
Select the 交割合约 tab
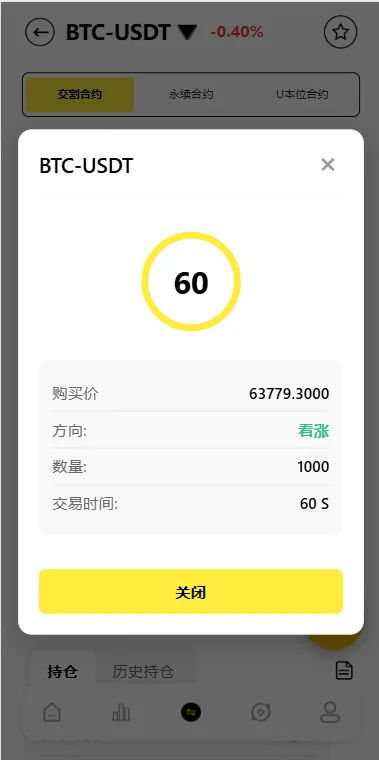(x=80, y=95)
